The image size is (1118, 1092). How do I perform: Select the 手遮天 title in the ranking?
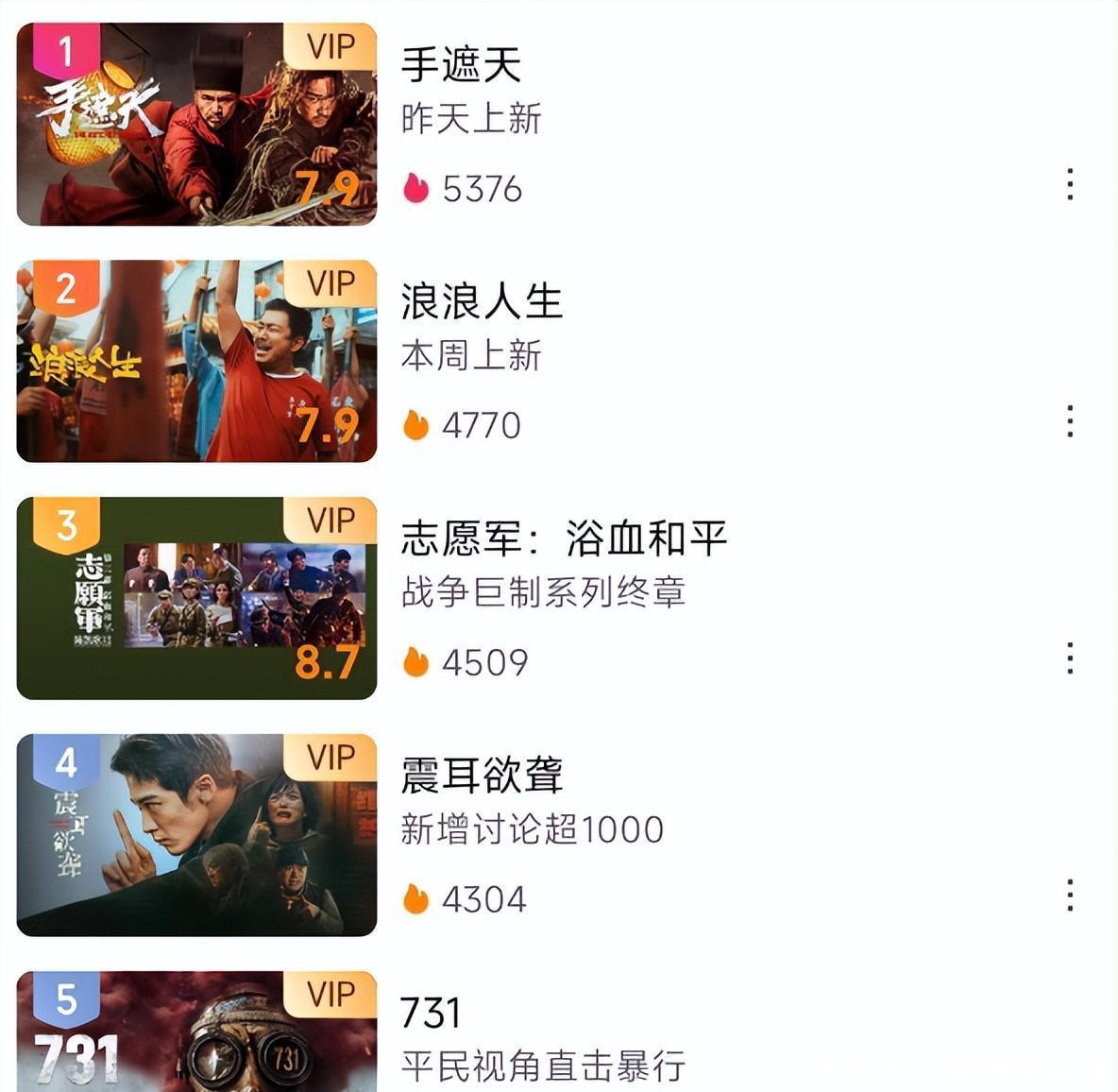pyautogui.click(x=461, y=65)
